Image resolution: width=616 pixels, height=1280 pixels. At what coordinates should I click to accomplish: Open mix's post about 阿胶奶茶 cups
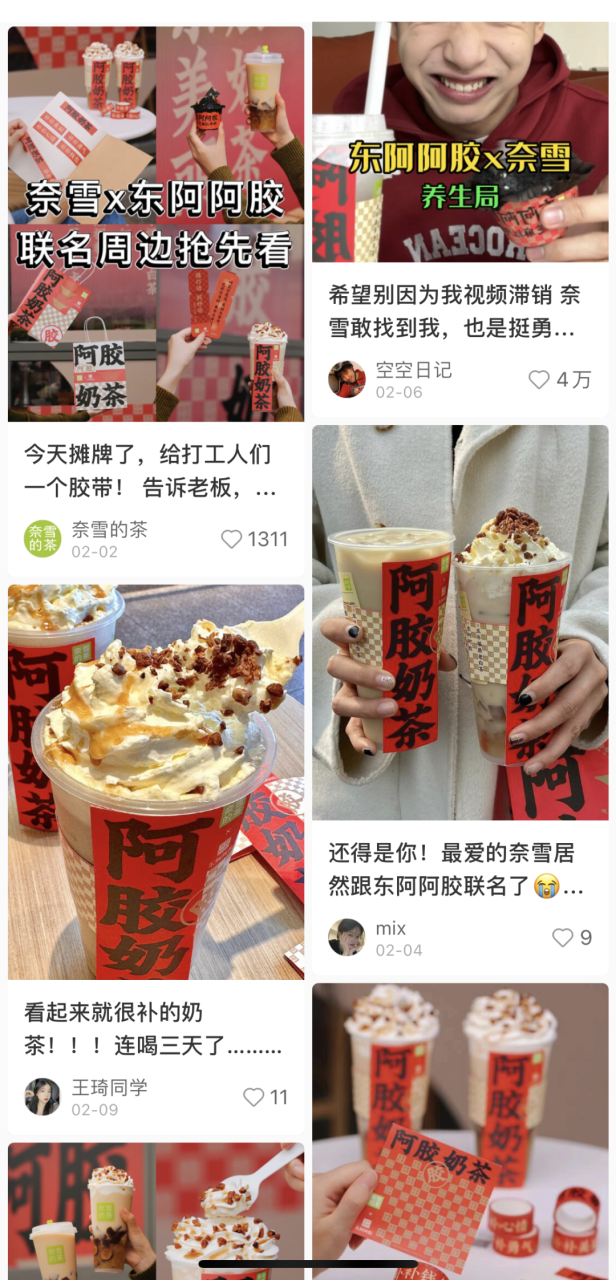[460, 622]
